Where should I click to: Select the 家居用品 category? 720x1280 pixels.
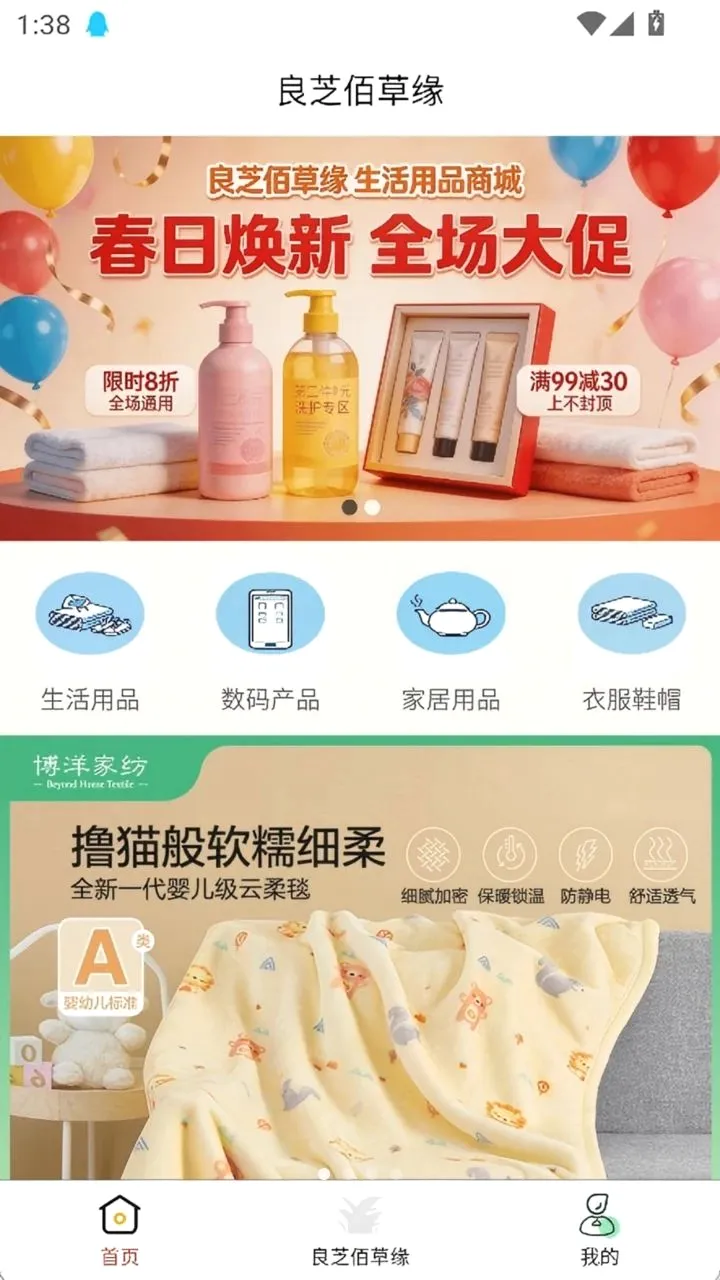450,642
